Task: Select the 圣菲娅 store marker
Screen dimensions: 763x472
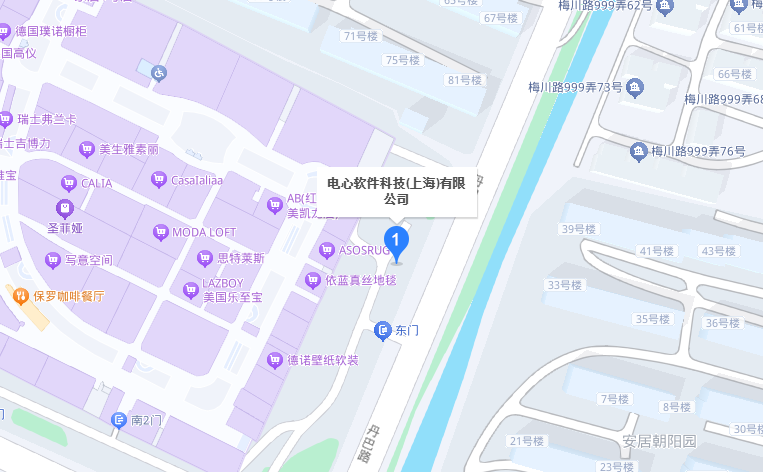Action: [x=66, y=209]
